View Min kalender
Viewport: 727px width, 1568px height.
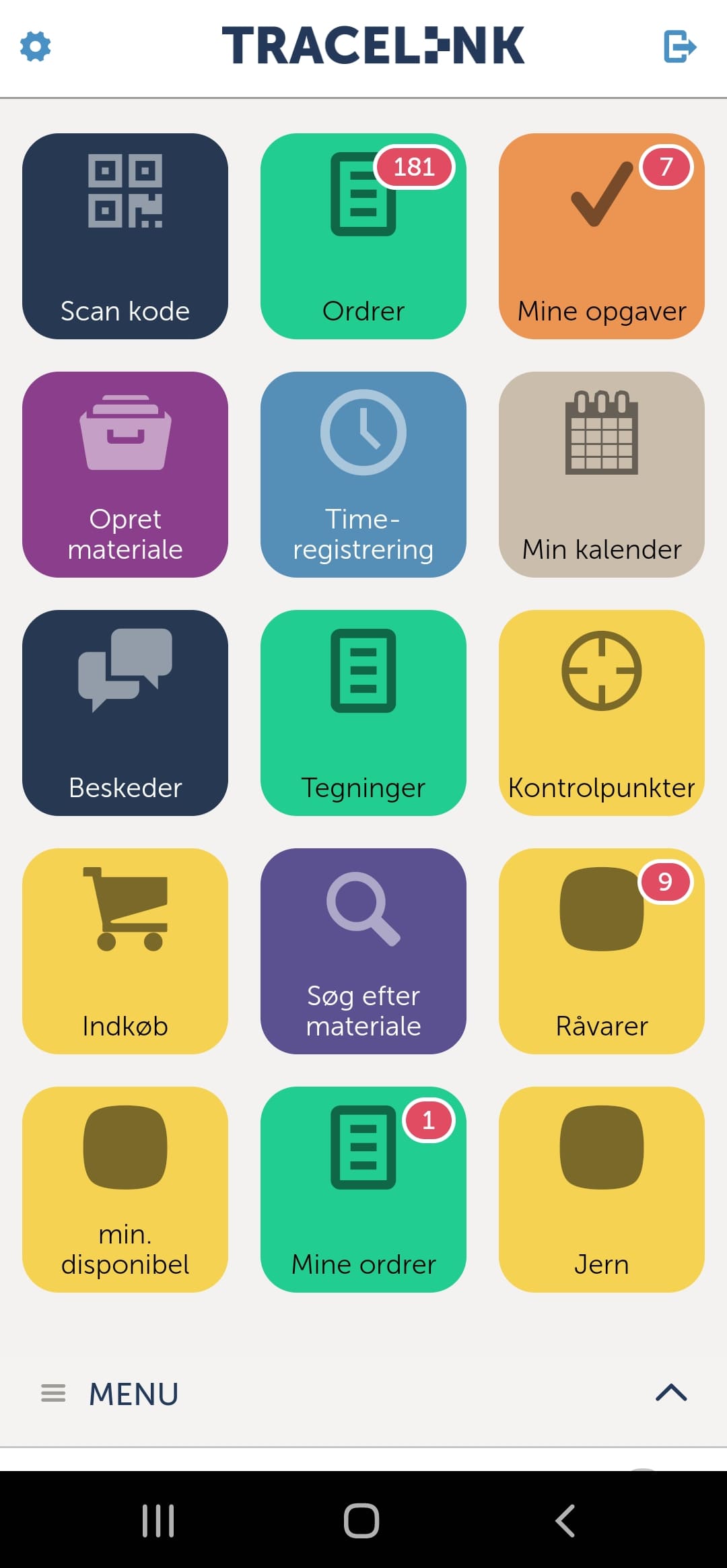point(602,475)
